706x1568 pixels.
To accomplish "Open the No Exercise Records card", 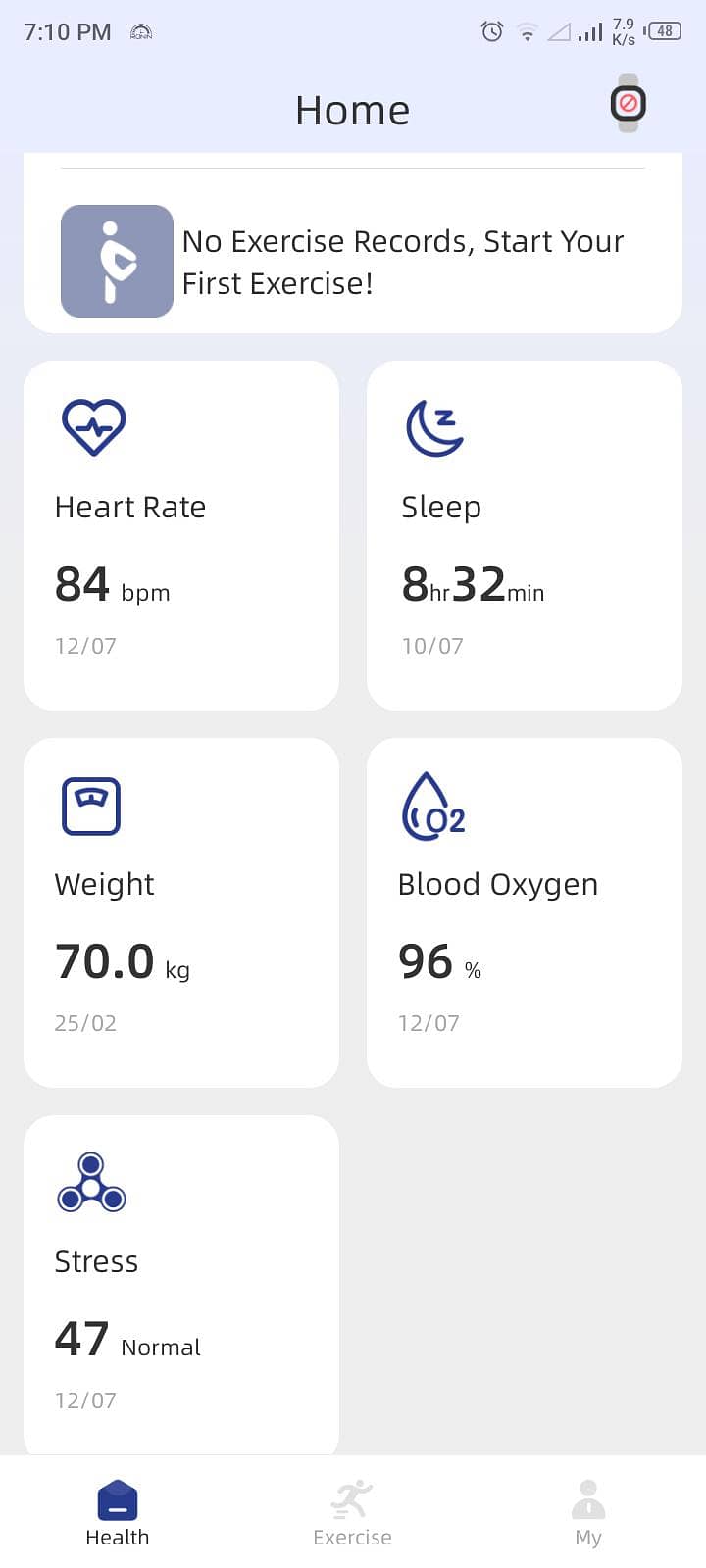I will (x=353, y=261).
